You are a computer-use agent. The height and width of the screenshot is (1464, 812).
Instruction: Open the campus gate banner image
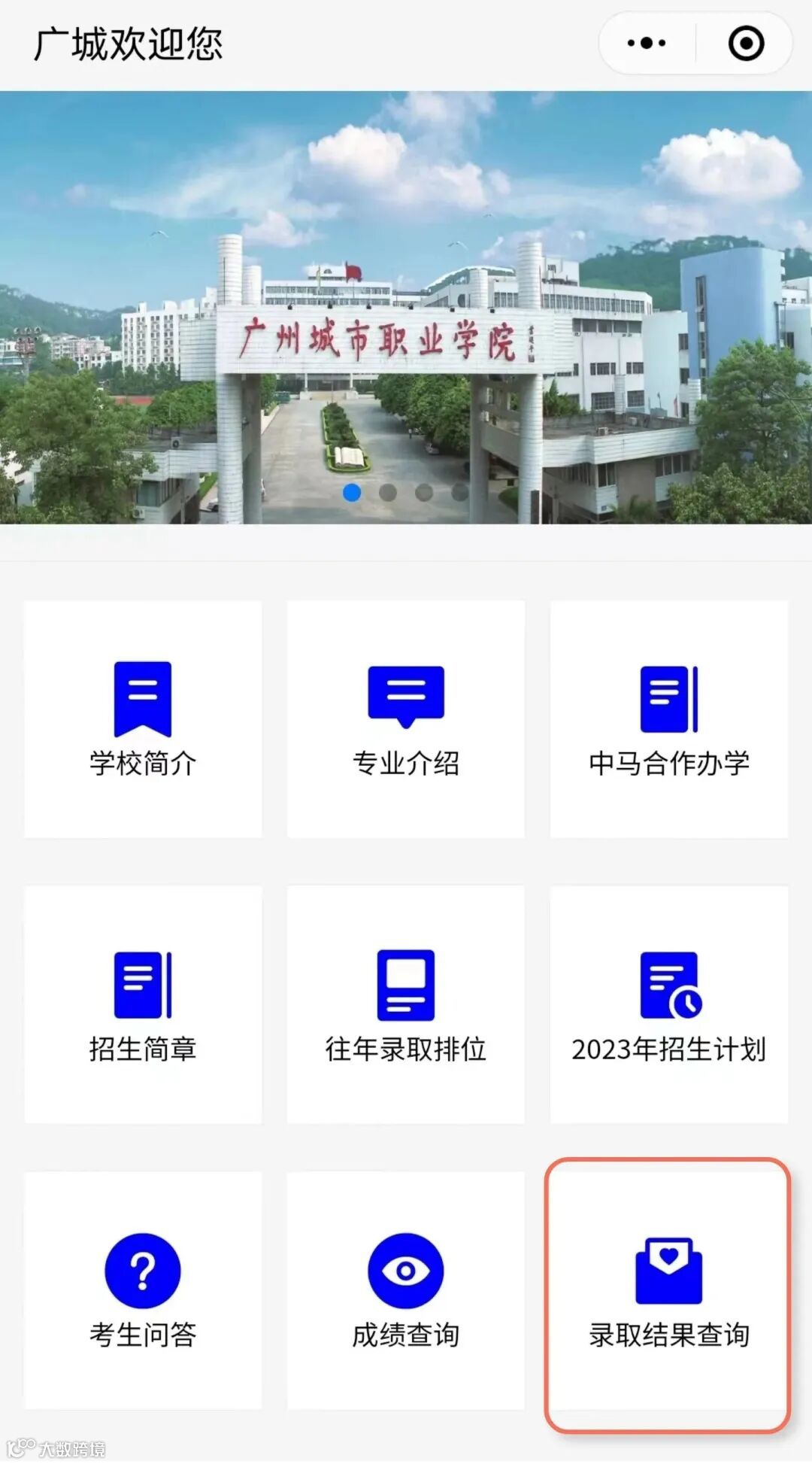pyautogui.click(x=406, y=307)
